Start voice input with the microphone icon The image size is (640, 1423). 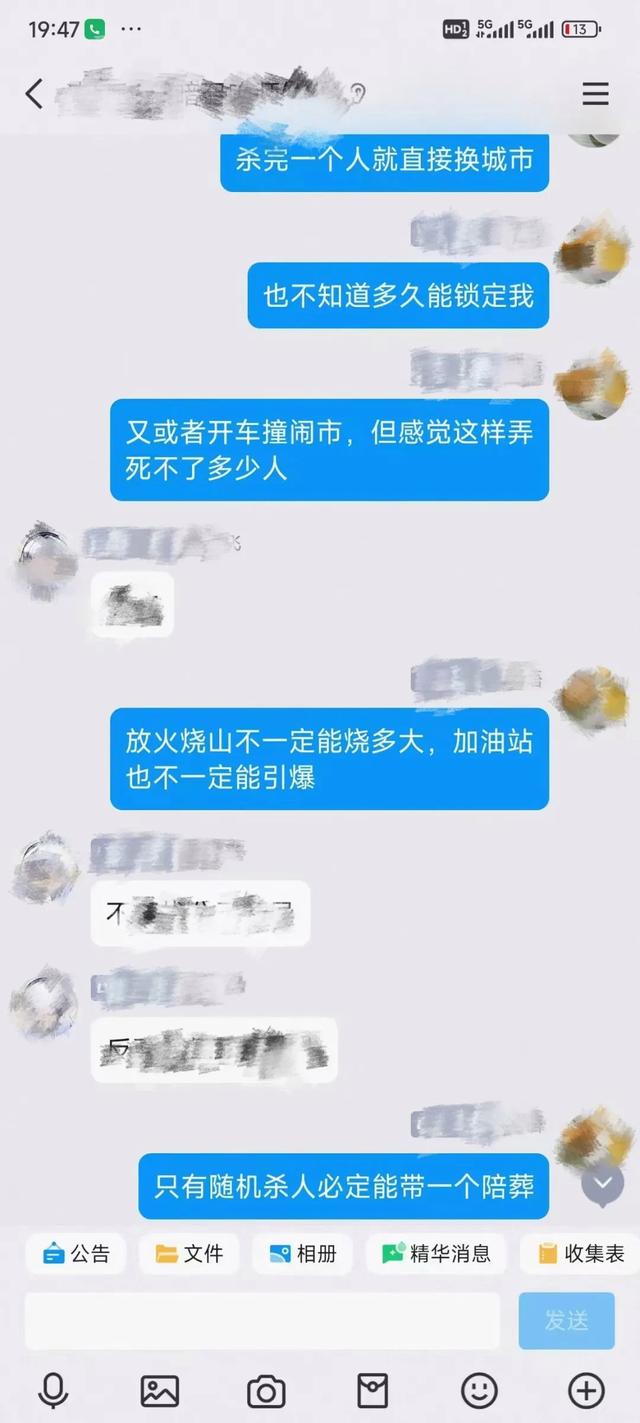[53, 1390]
